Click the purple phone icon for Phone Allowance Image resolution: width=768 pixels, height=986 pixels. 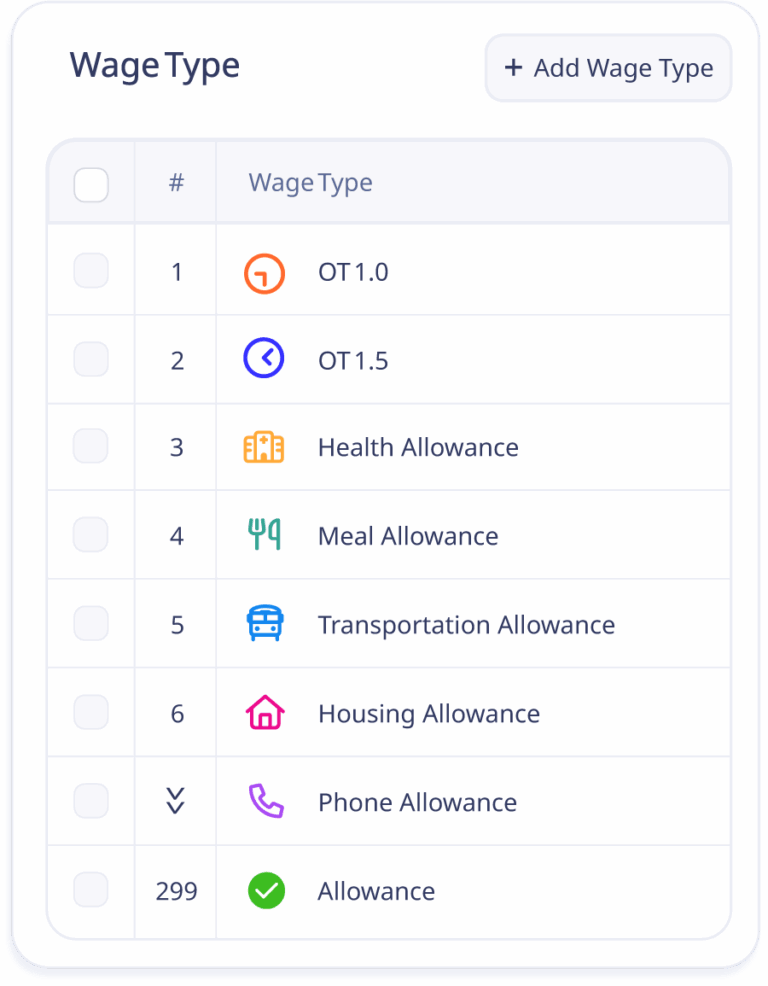tap(265, 801)
